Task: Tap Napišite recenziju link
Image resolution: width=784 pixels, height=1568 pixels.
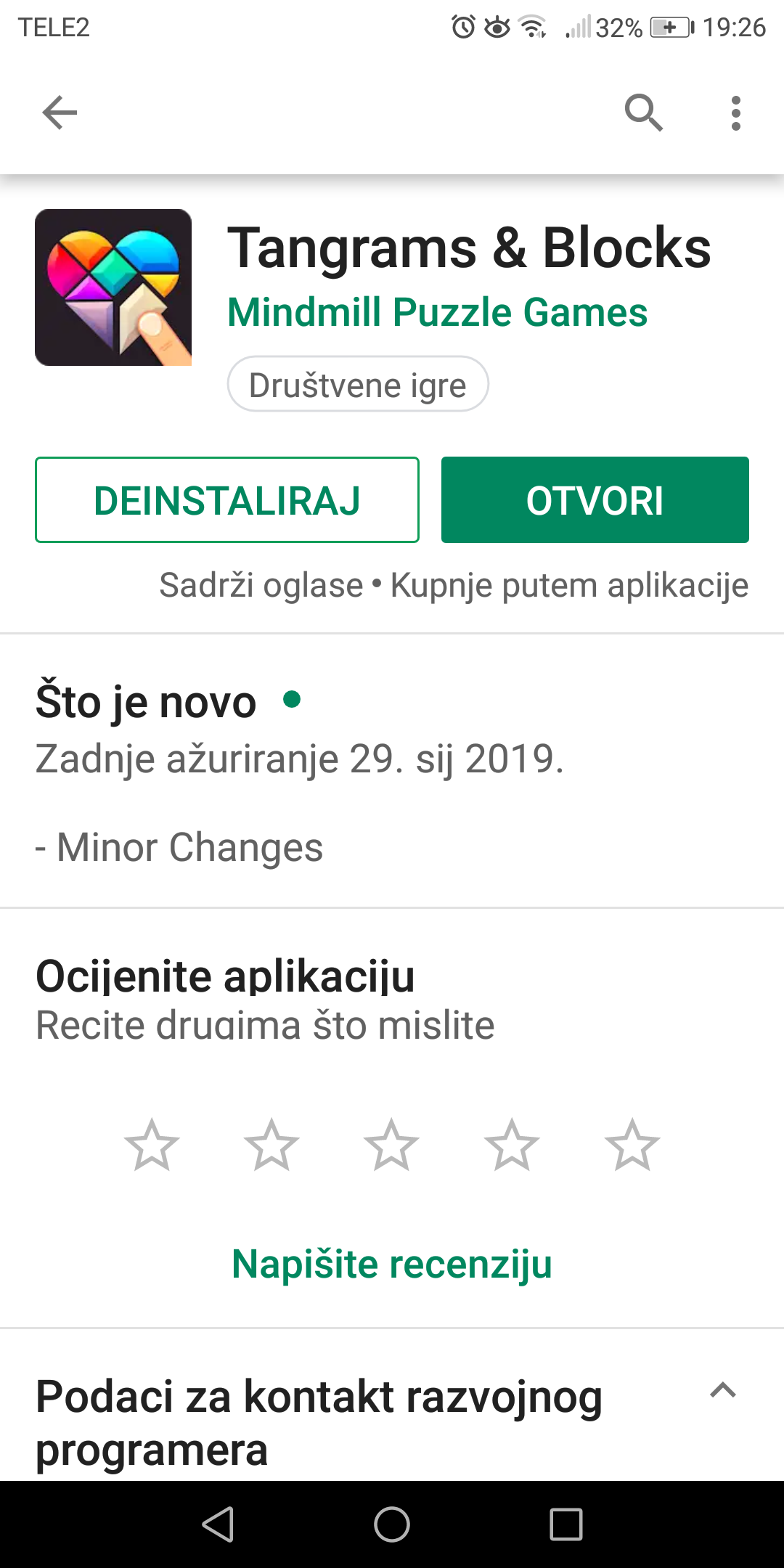Action: [392, 1264]
